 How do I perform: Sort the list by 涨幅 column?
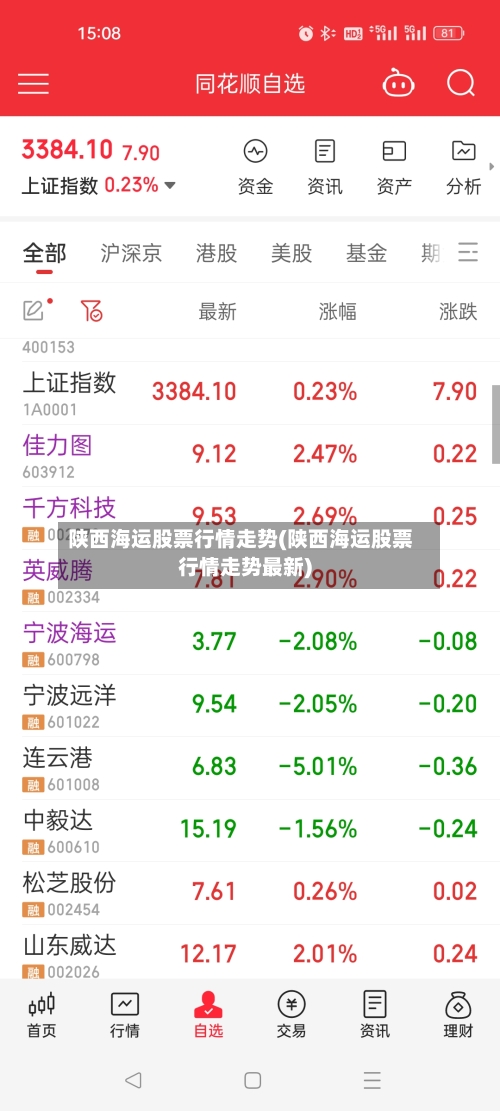(x=338, y=311)
